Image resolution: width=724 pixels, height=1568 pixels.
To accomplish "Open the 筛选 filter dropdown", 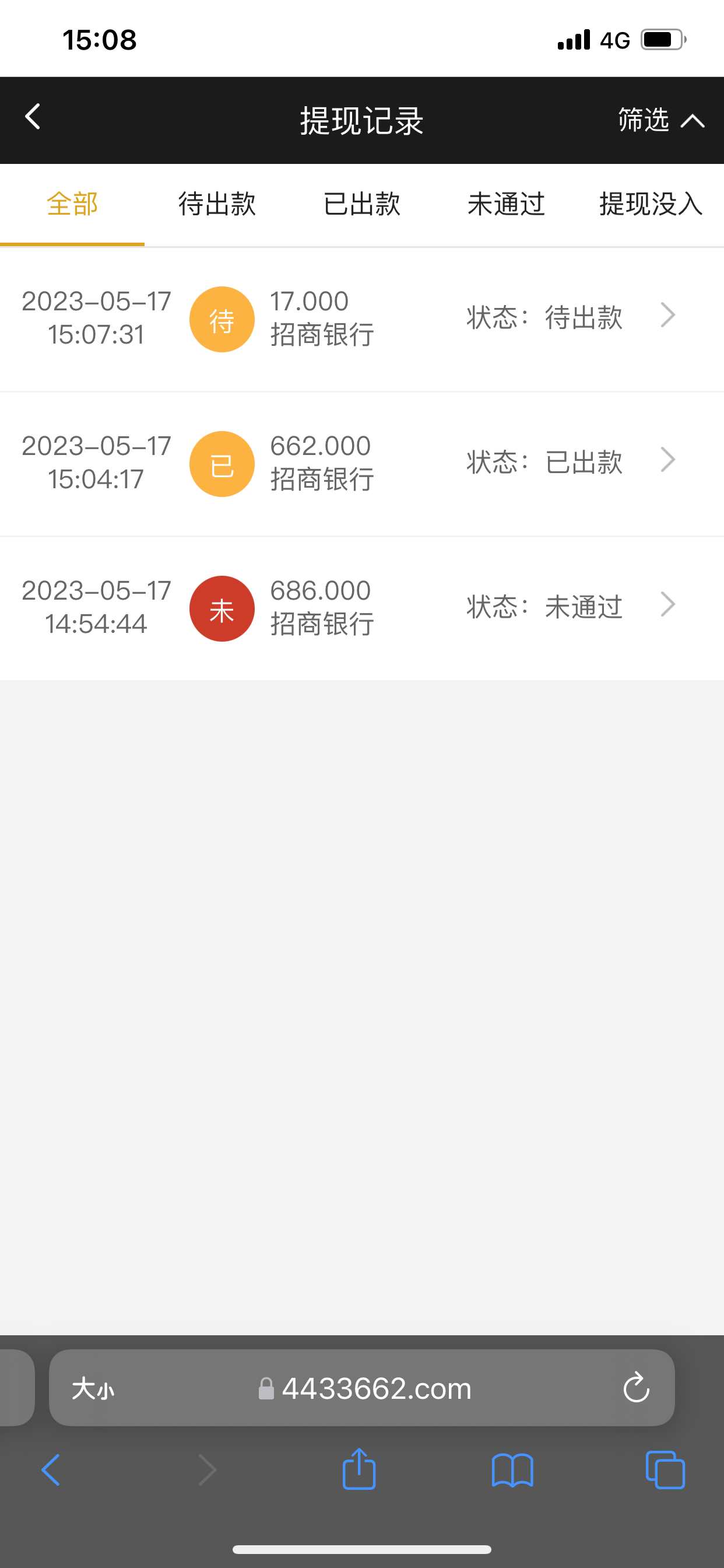I will (661, 120).
